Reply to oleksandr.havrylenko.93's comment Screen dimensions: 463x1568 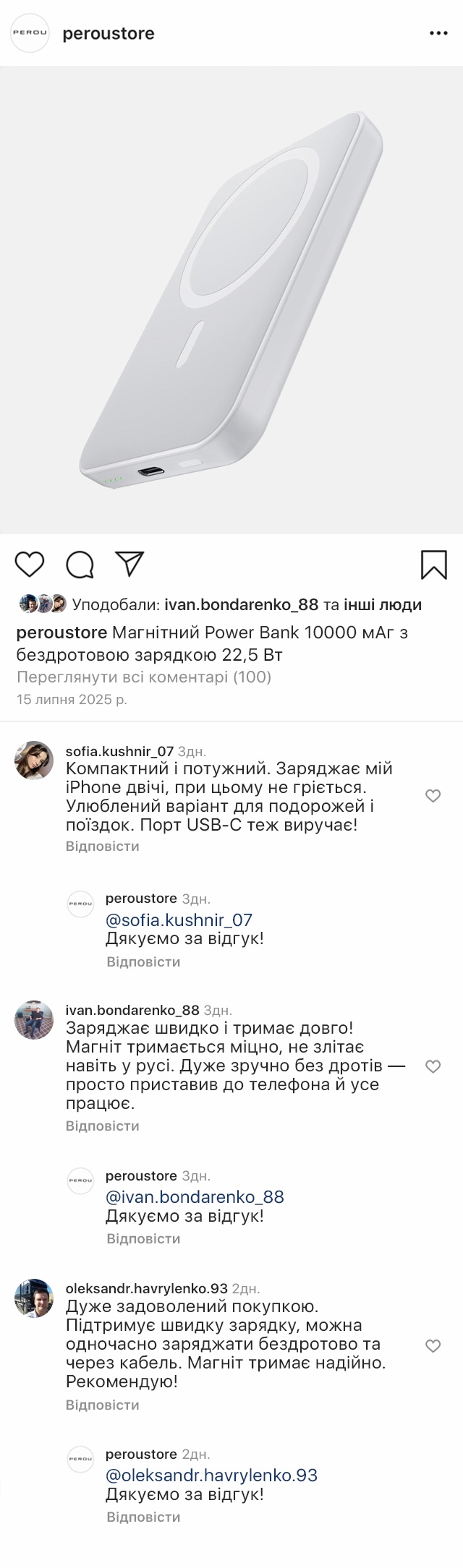[x=102, y=1405]
